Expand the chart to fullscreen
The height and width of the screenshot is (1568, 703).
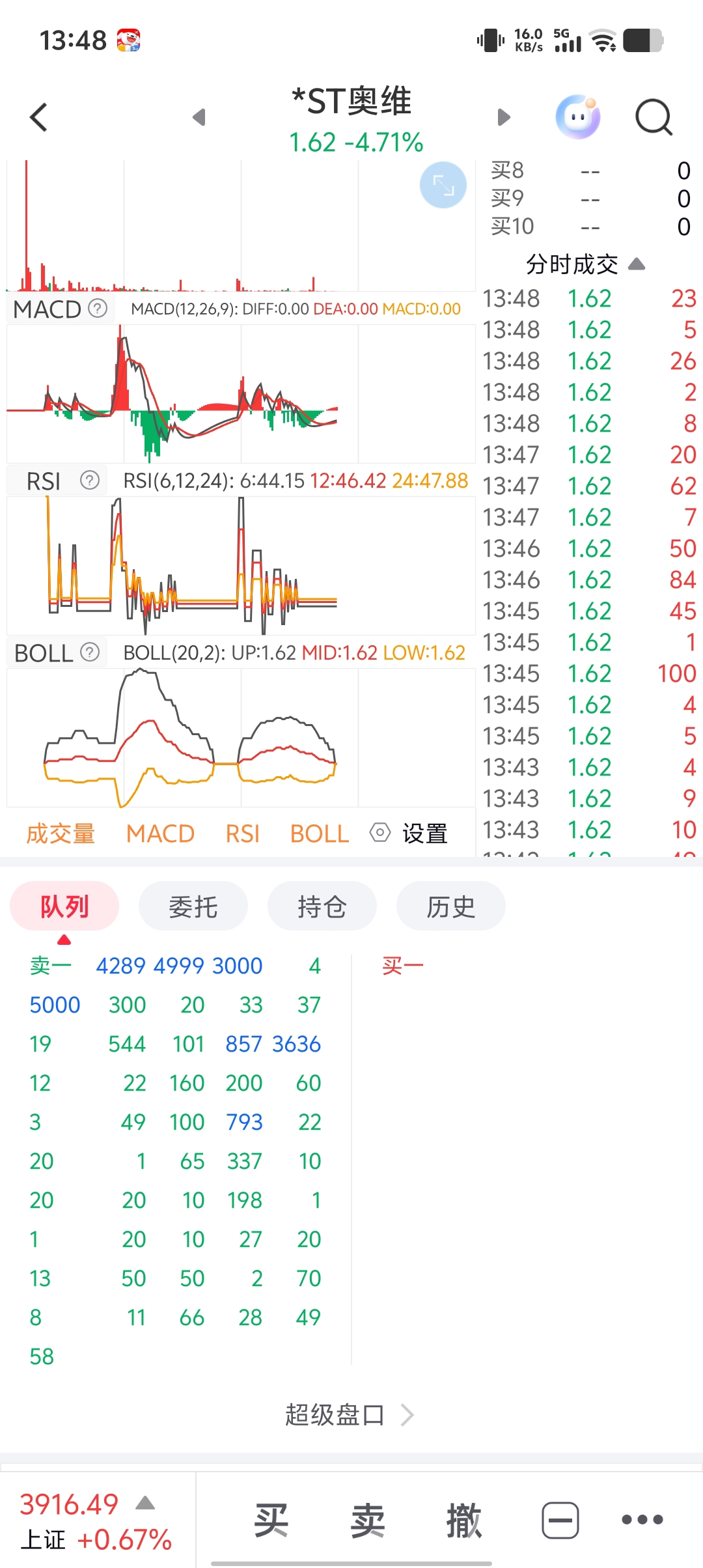pos(443,185)
